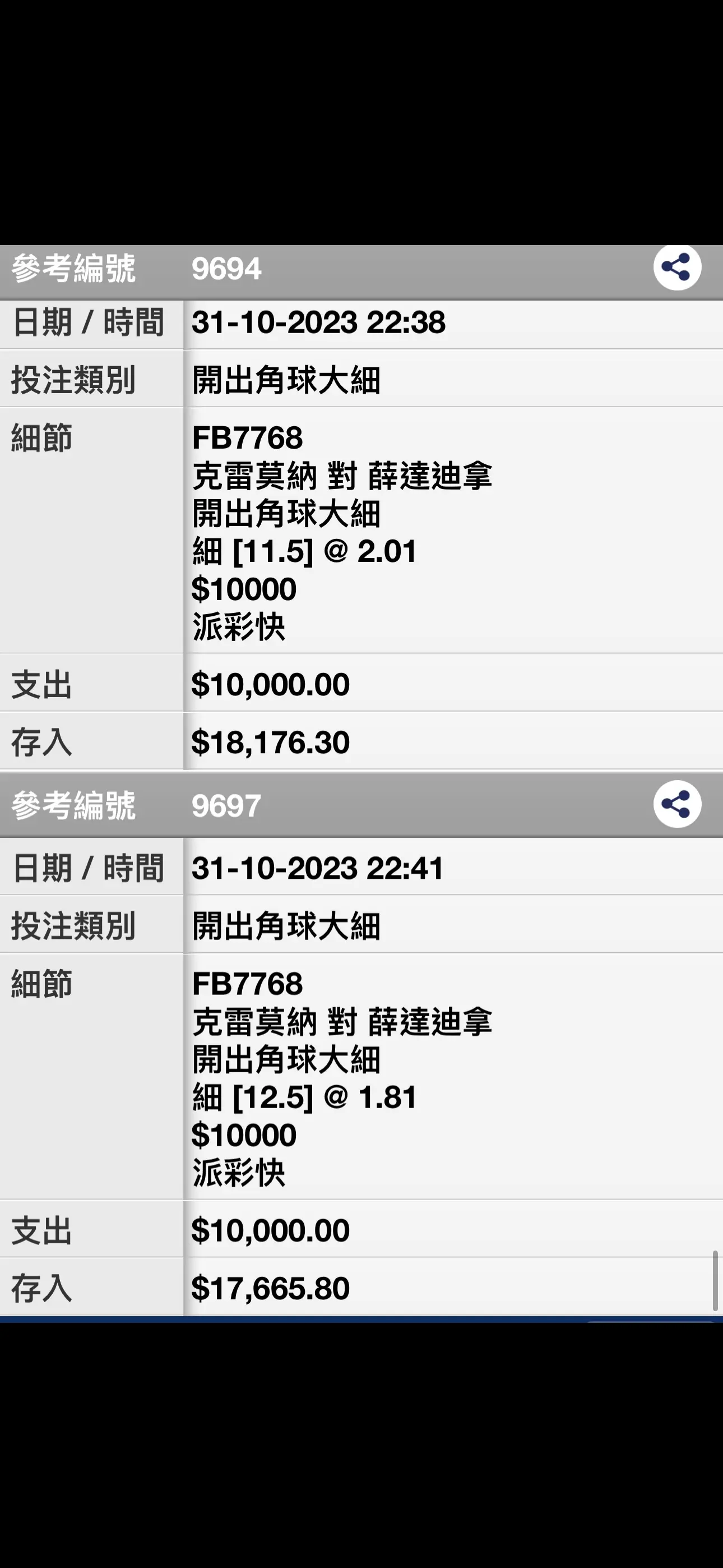
Task: Share bet record with reference 9694
Action: 676,266
